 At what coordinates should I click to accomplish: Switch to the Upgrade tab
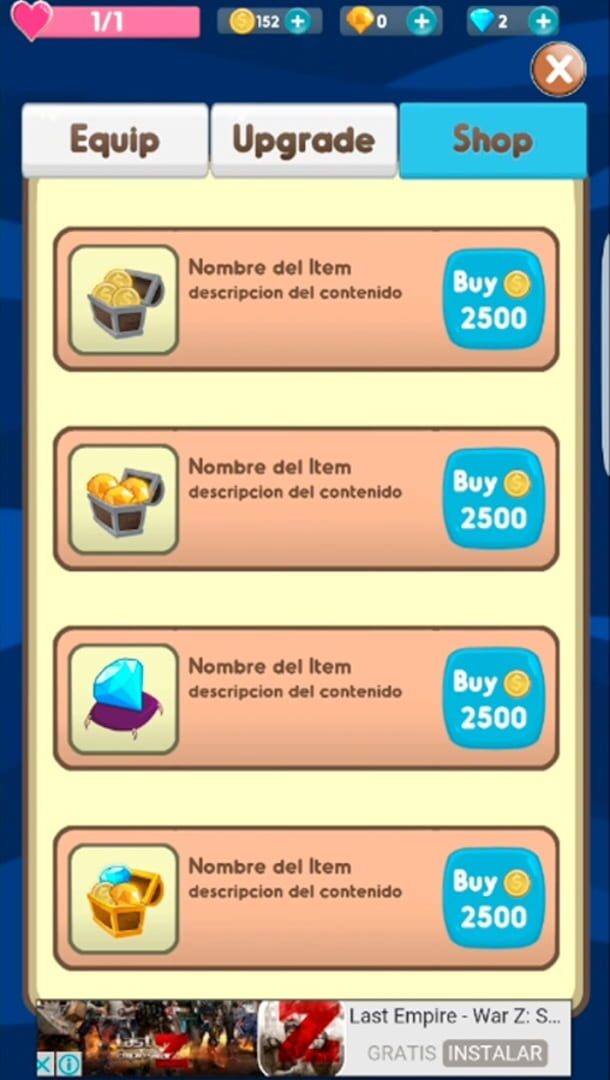304,141
